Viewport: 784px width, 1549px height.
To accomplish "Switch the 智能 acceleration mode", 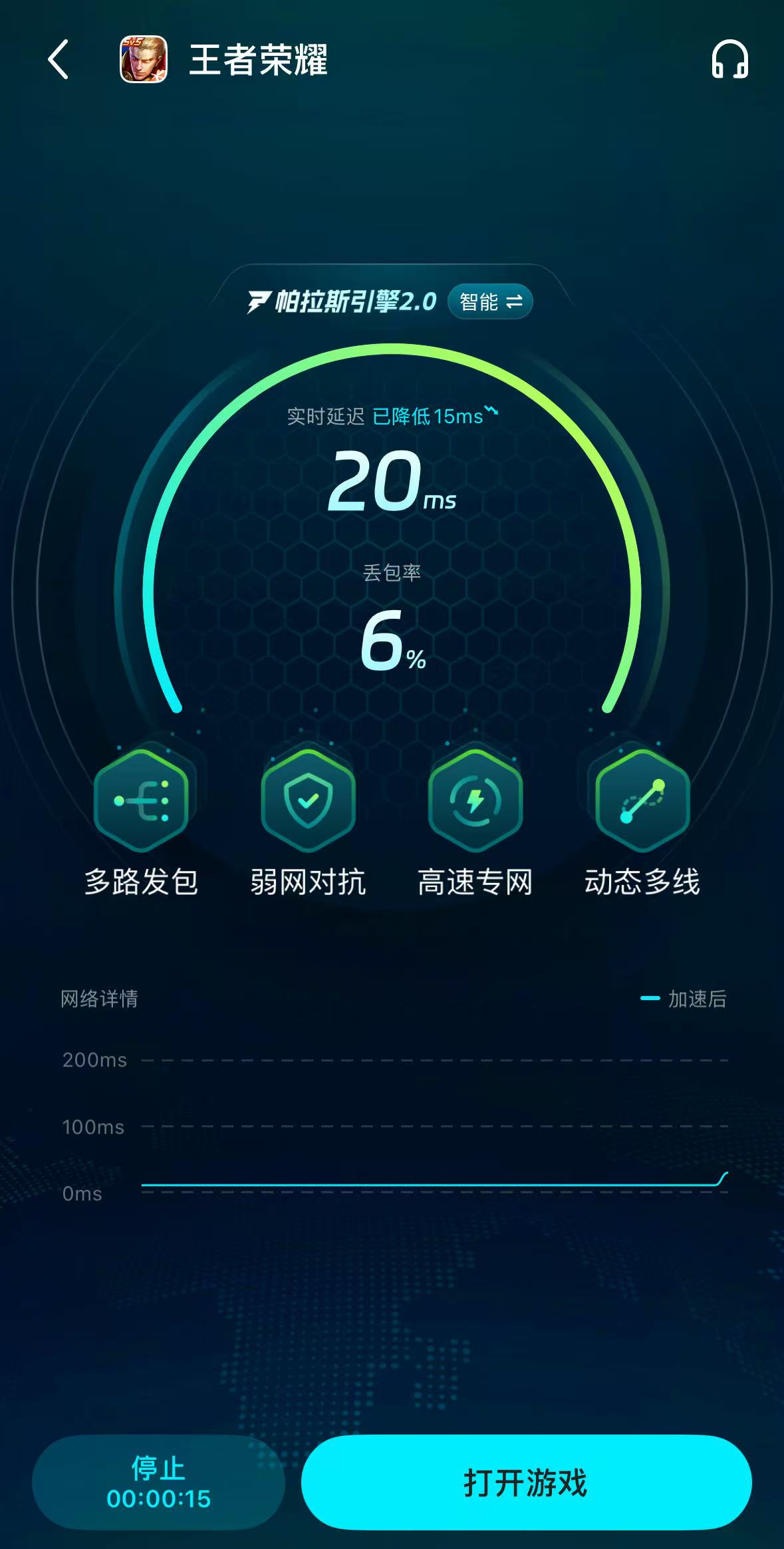I will tap(491, 302).
